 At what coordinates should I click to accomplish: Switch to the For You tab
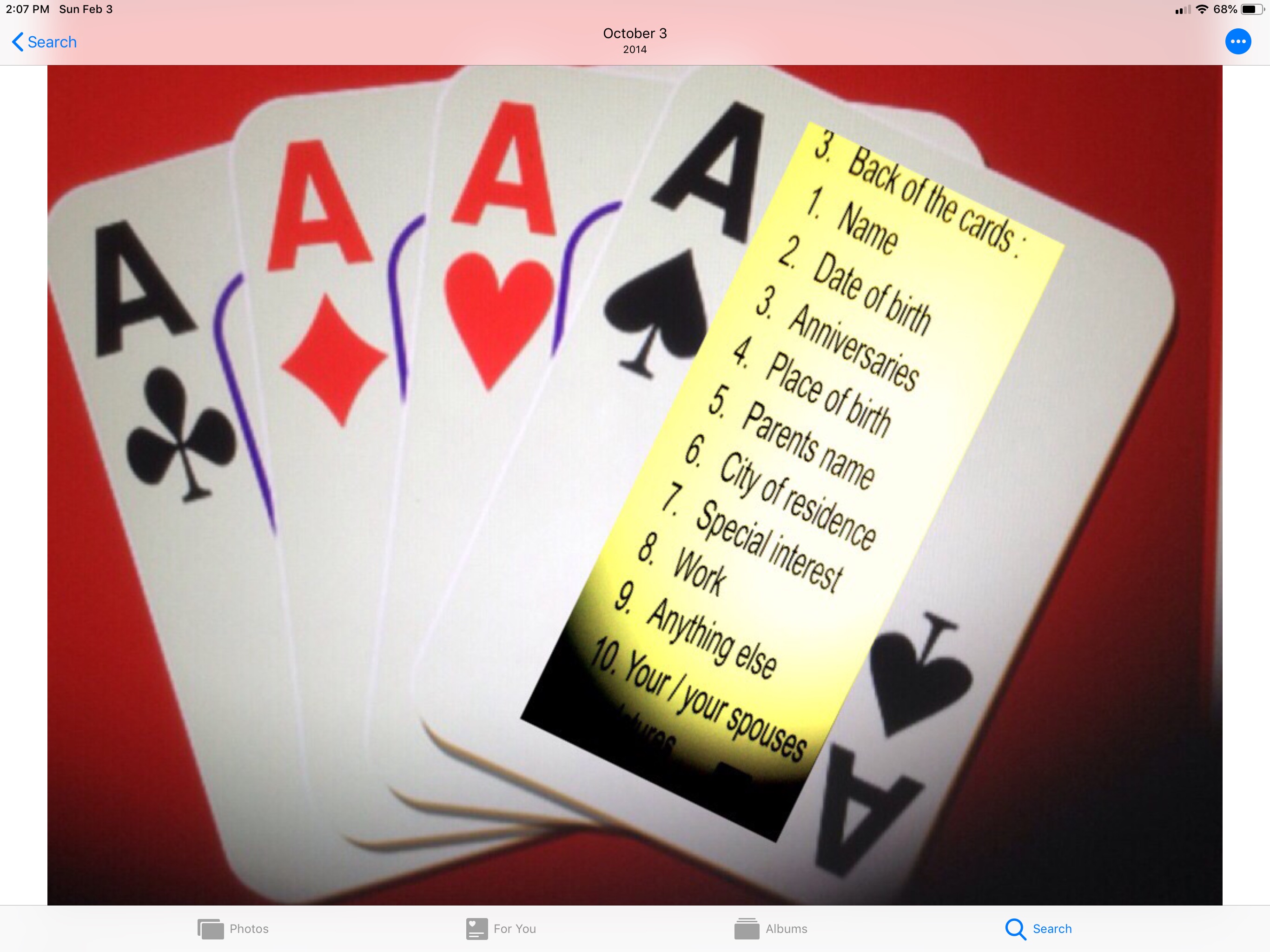[501, 928]
